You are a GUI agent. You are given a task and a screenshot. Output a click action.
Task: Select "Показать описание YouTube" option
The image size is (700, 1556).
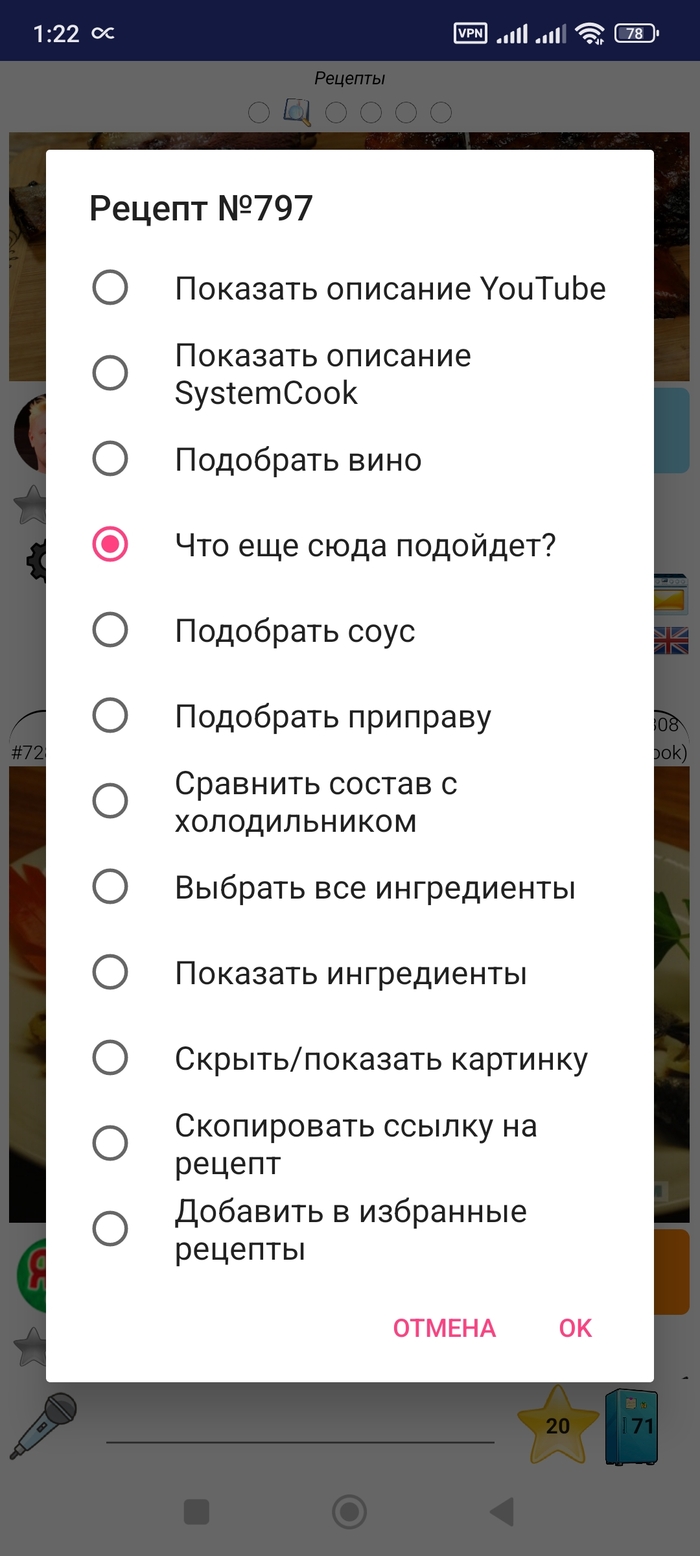[x=350, y=288]
